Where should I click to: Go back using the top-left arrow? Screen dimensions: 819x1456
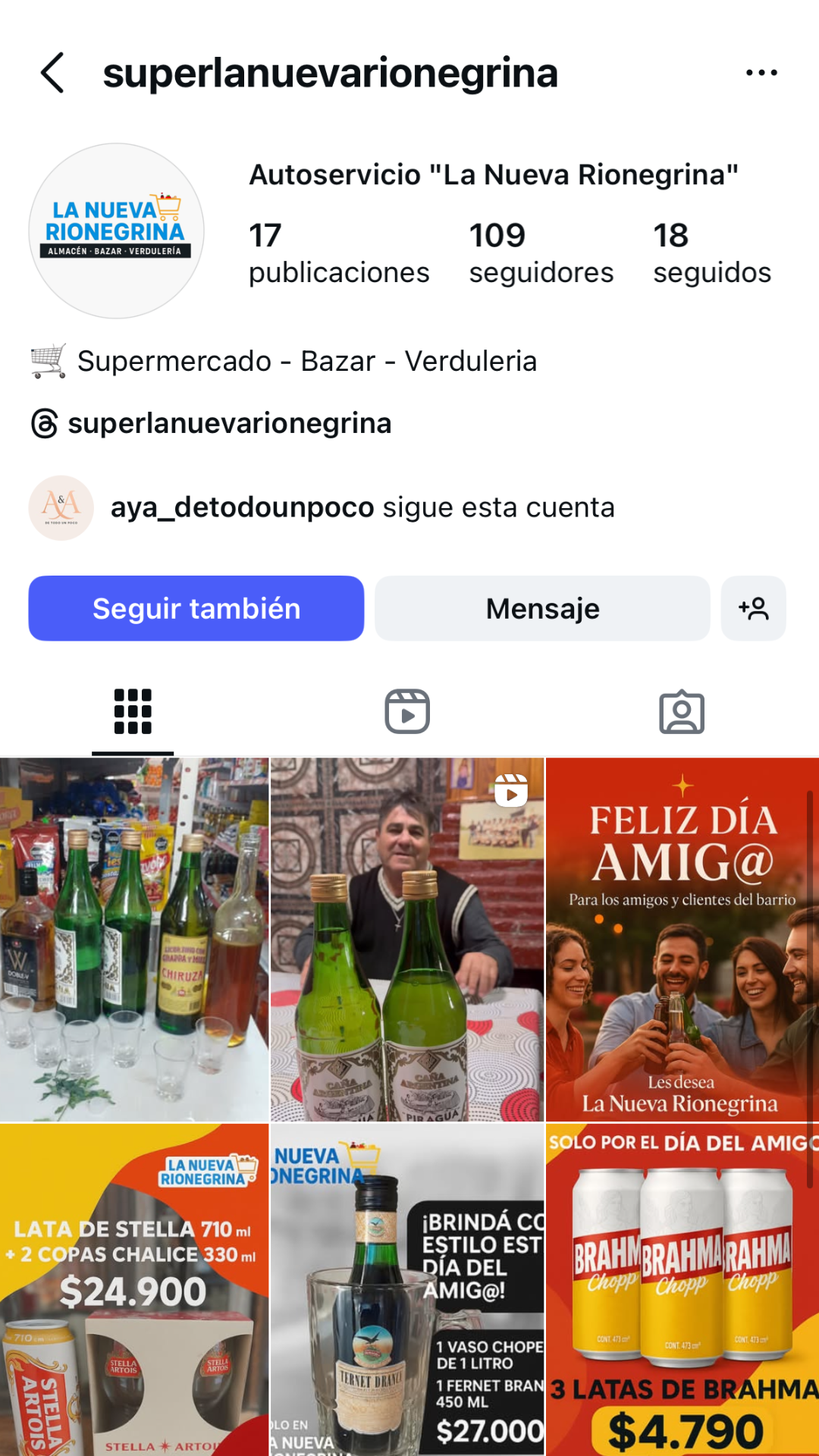tap(52, 73)
